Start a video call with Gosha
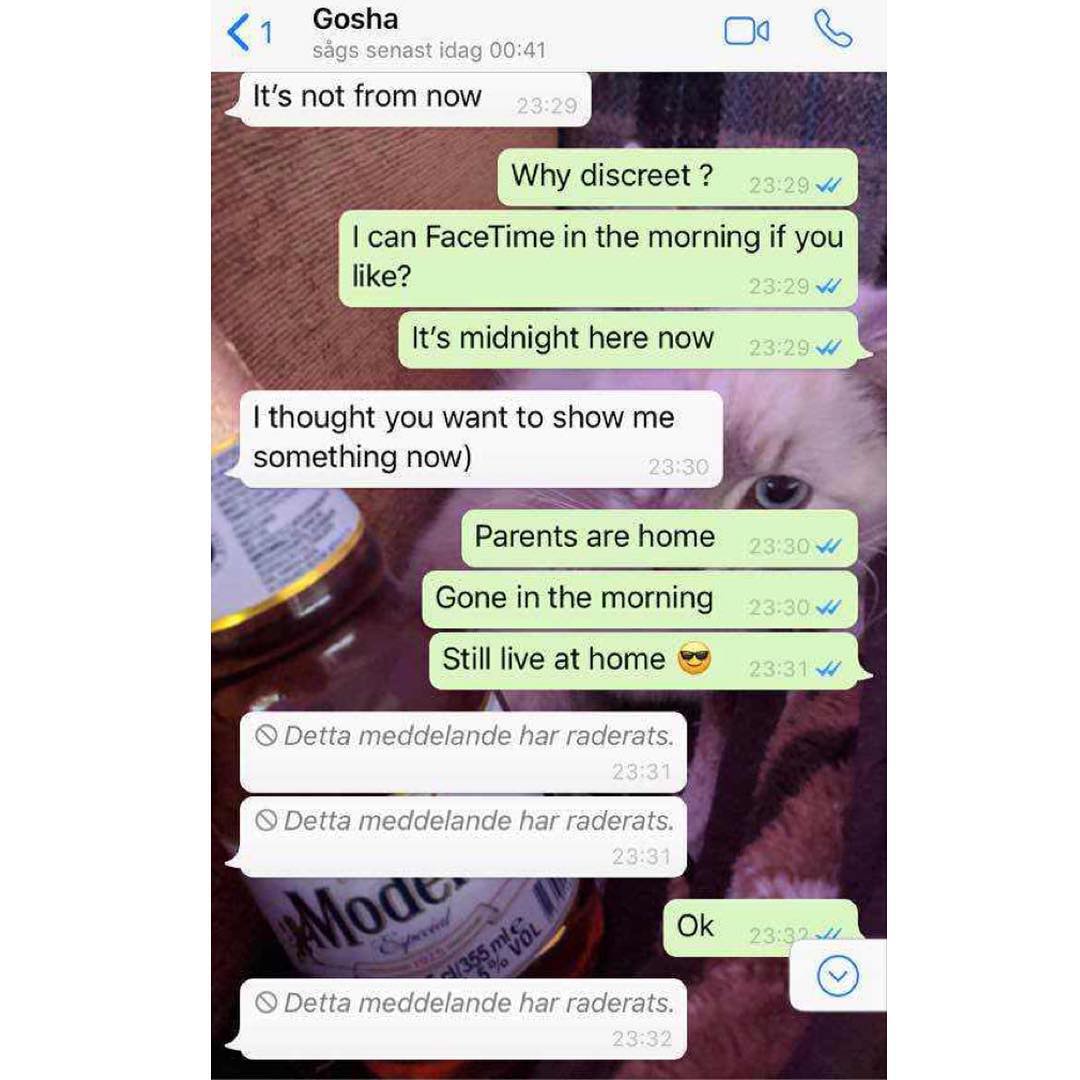This screenshot has width=1080, height=1080. tap(746, 32)
